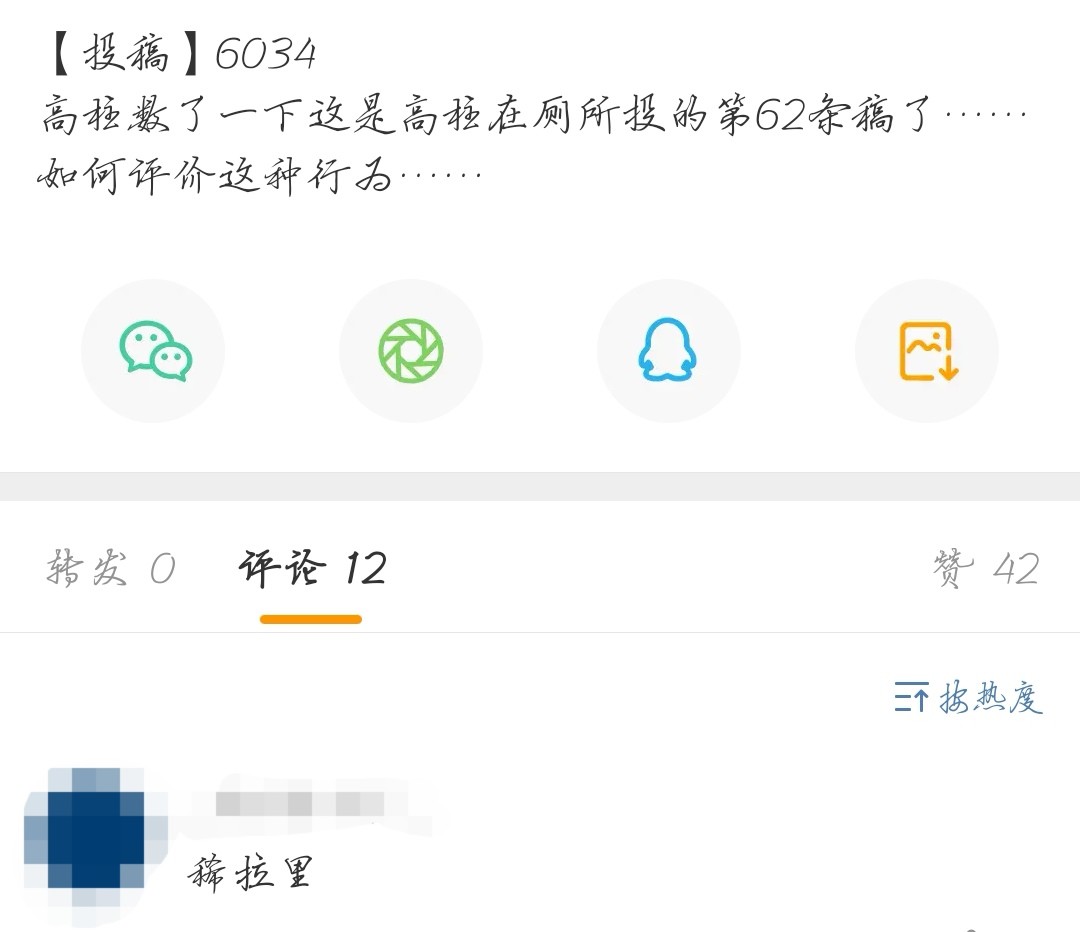The height and width of the screenshot is (932, 1080).
Task: Open the 赞 42 likes tab
Action: (985, 569)
